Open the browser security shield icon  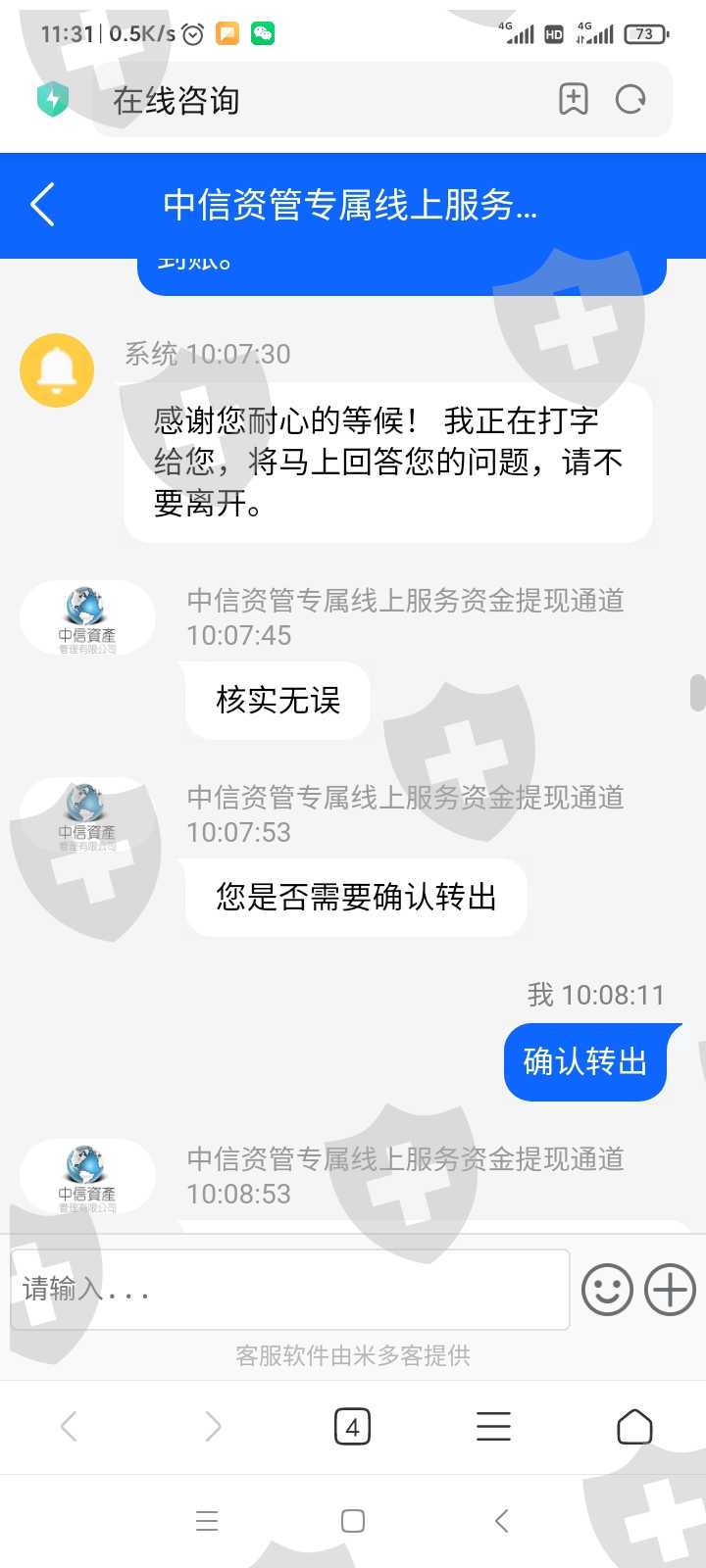[53, 99]
